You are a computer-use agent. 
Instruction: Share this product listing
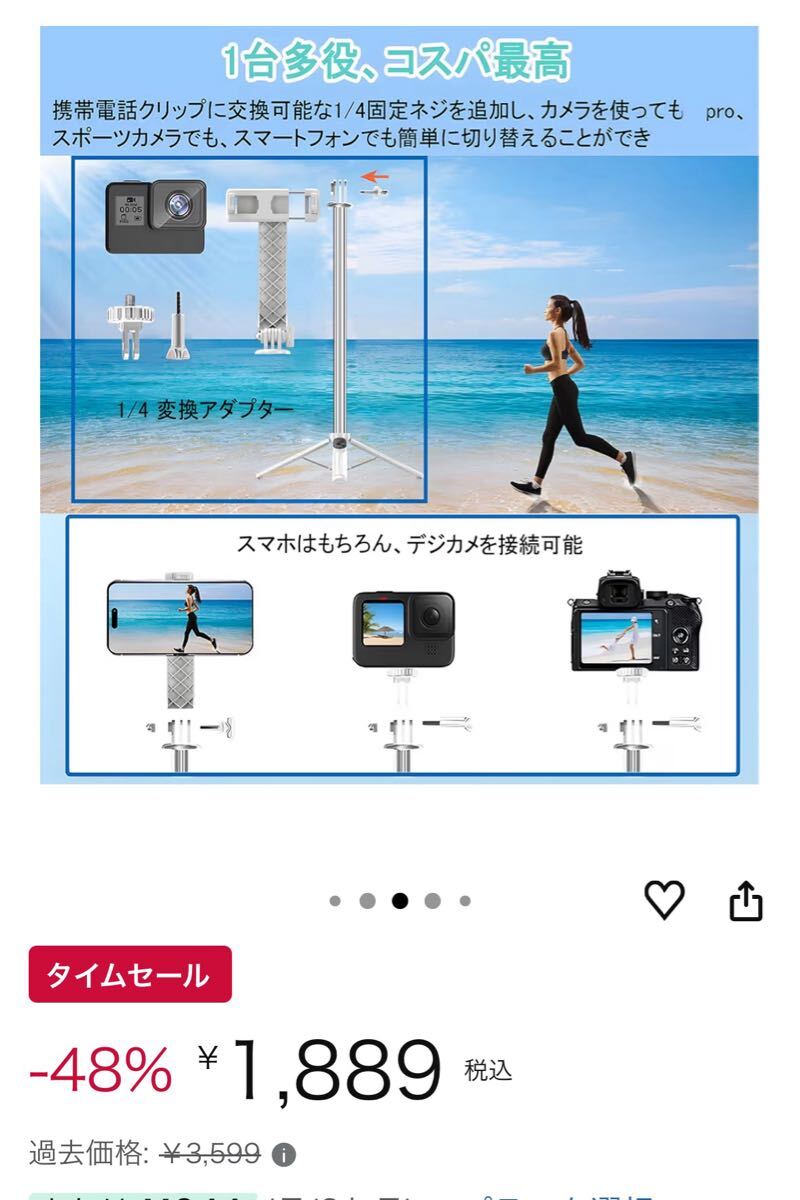(x=746, y=901)
